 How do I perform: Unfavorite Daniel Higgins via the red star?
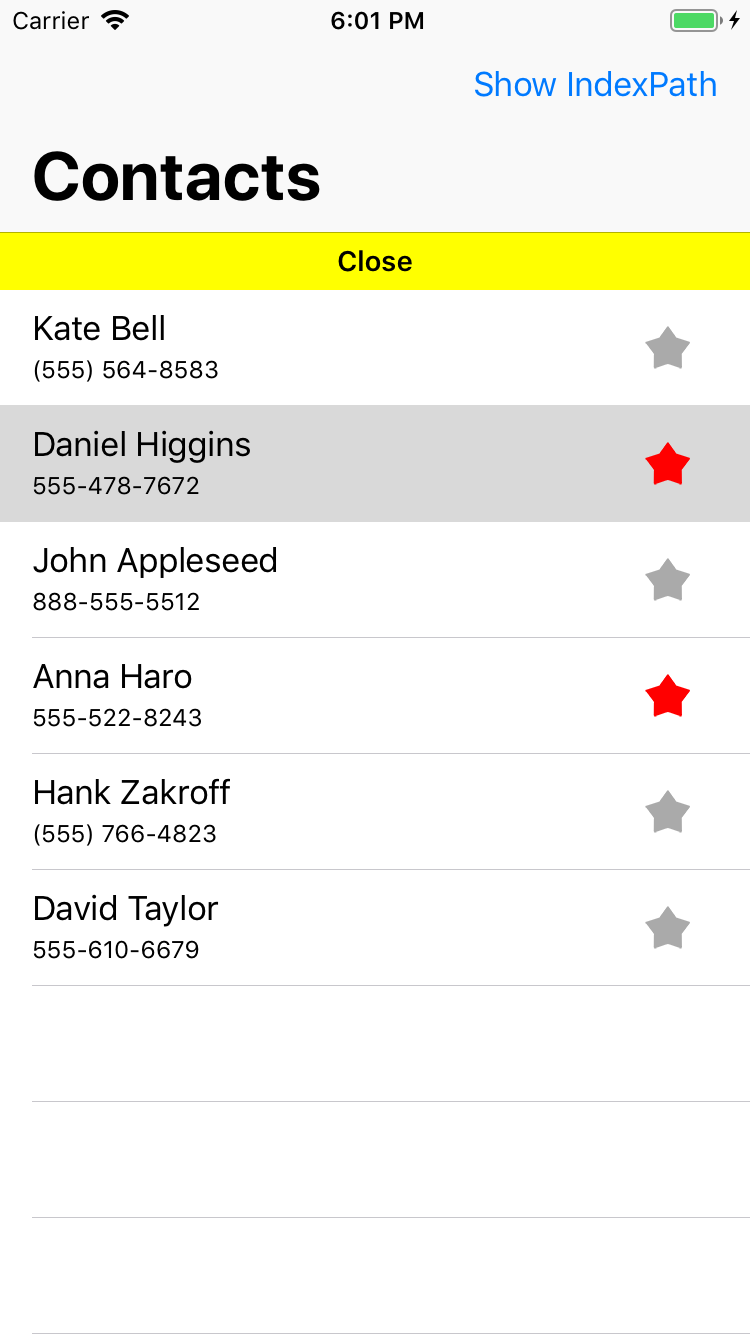pos(667,465)
